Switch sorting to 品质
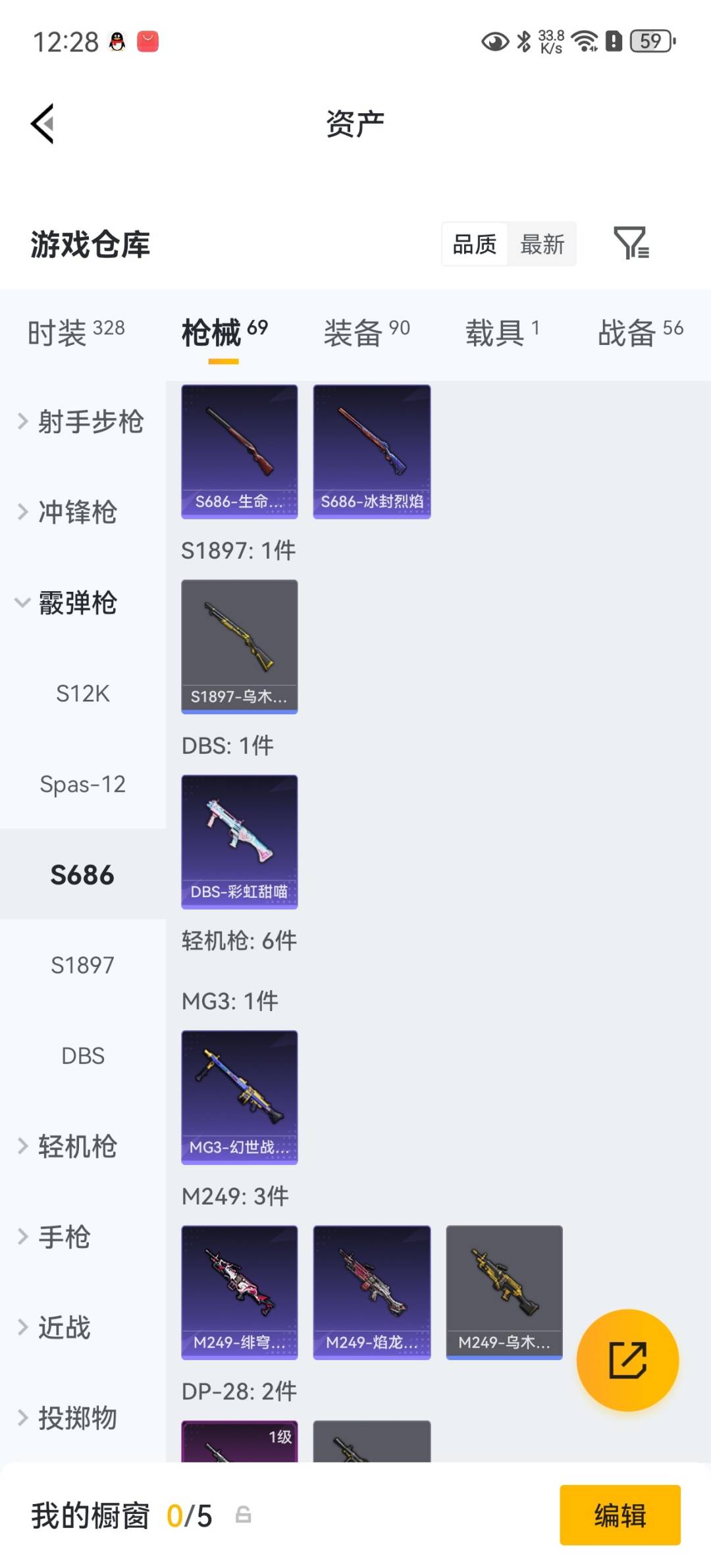The height and width of the screenshot is (1568, 711). click(x=473, y=244)
